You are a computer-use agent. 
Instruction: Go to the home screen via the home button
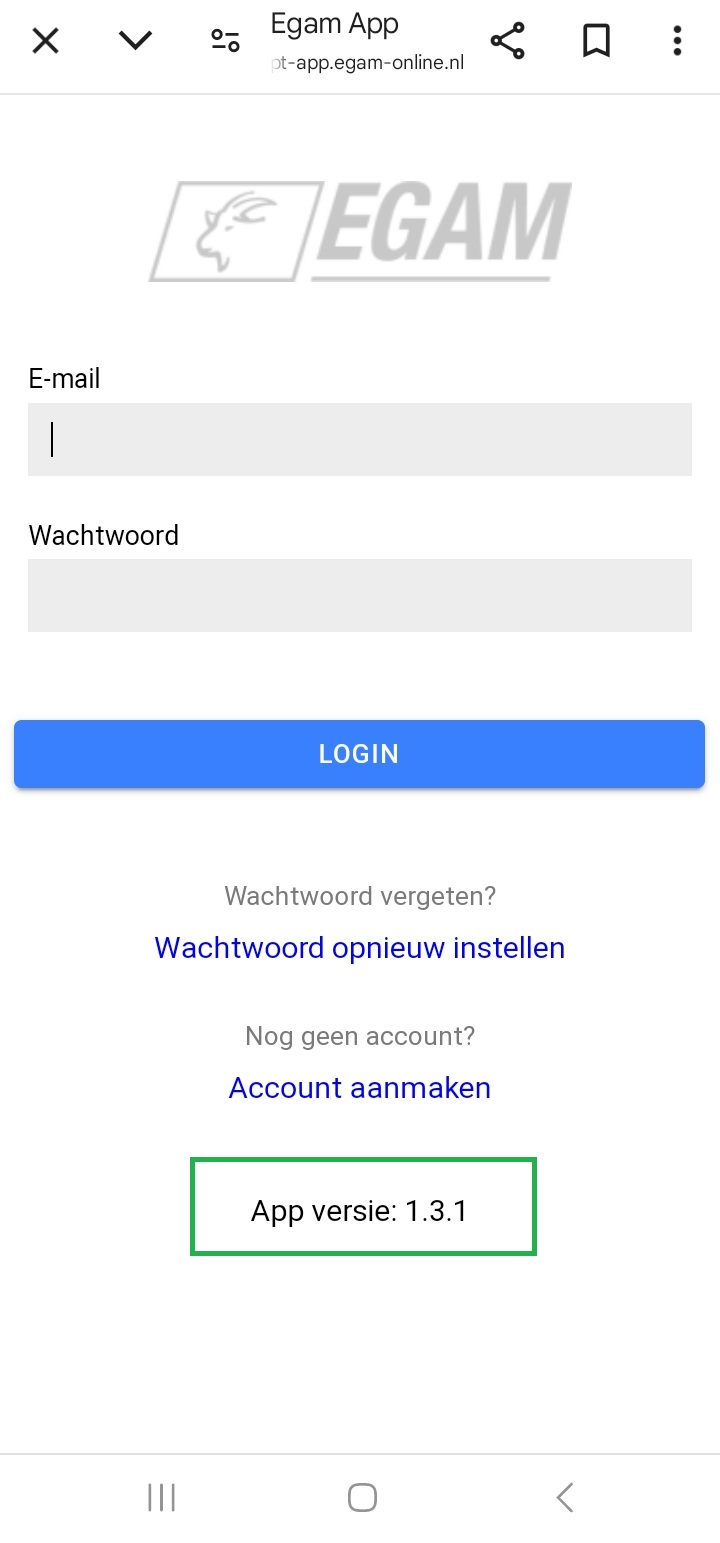click(x=362, y=1497)
